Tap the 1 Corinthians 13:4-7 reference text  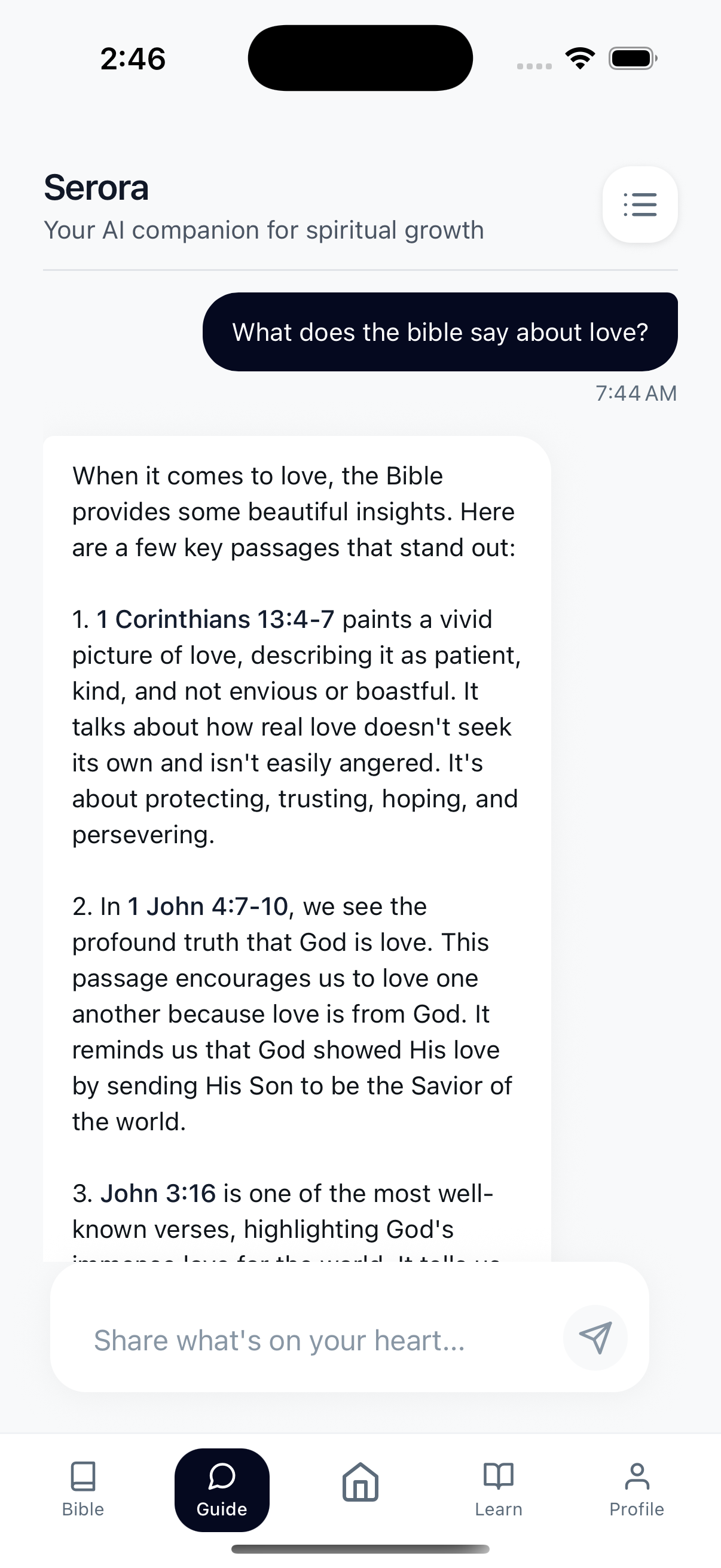(219, 618)
